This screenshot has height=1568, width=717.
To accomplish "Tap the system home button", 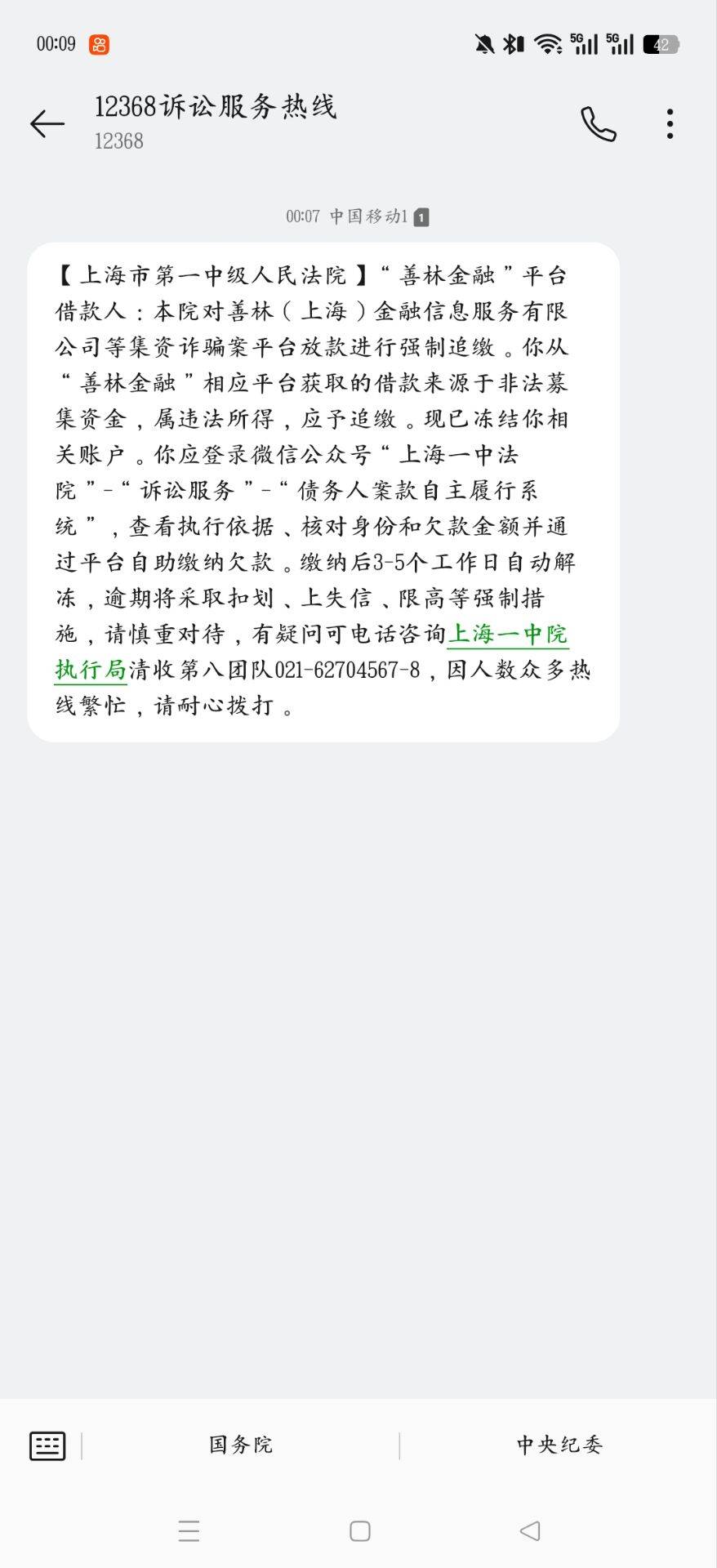I will 359,1530.
